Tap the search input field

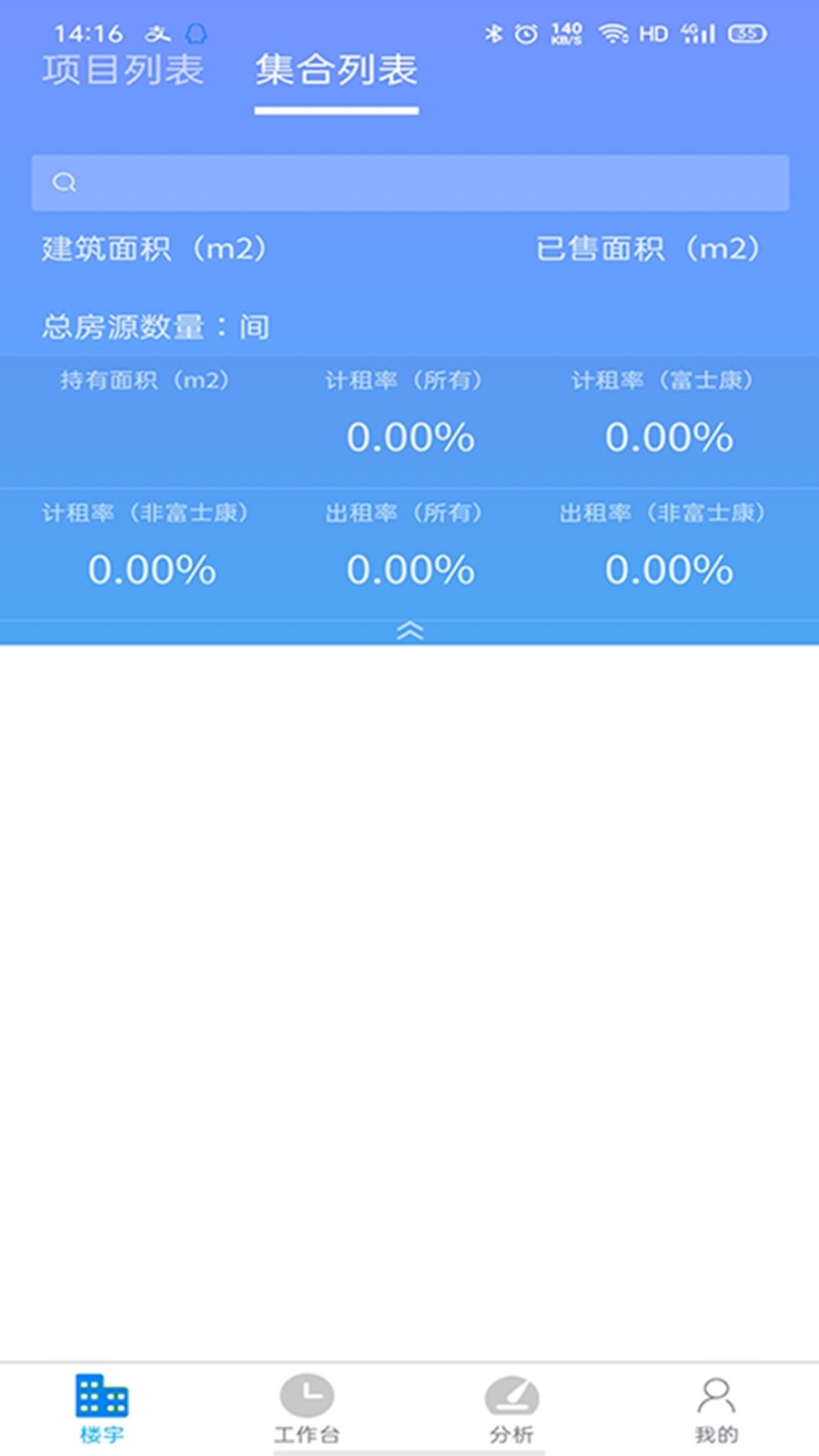409,183
